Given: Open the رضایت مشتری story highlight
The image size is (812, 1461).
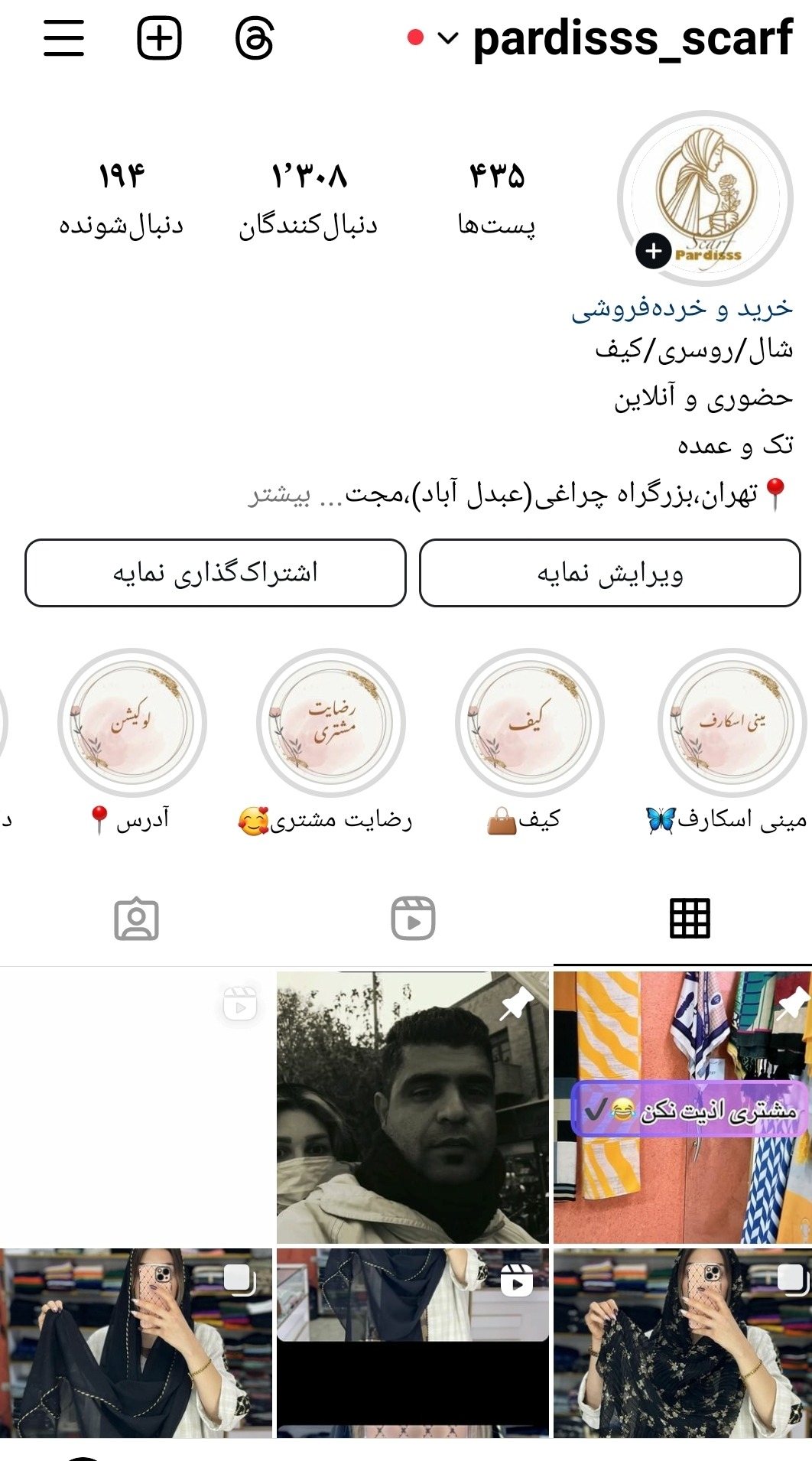Looking at the screenshot, I should tap(330, 723).
